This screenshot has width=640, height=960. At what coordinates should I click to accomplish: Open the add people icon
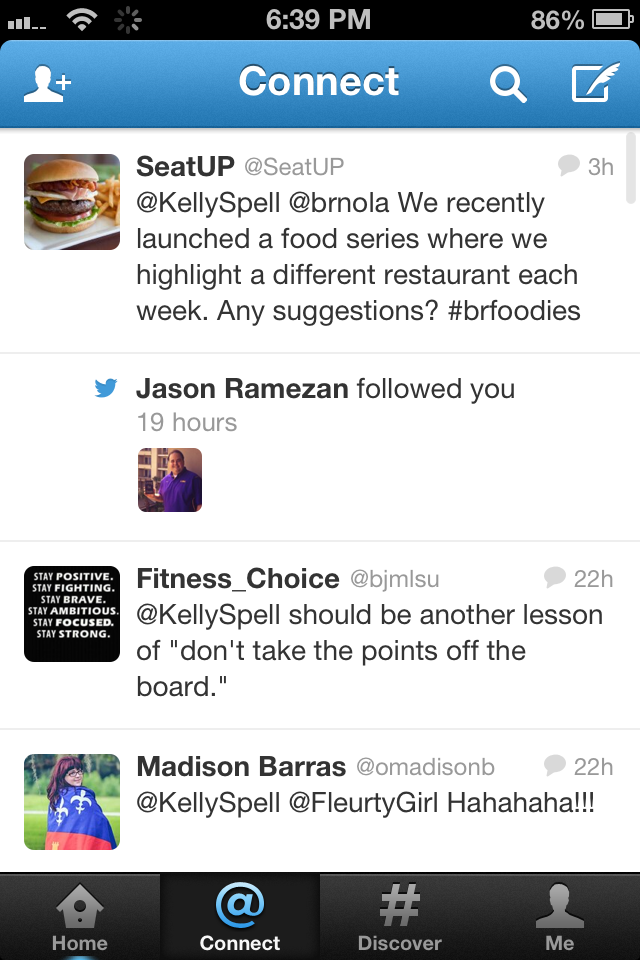coord(47,84)
